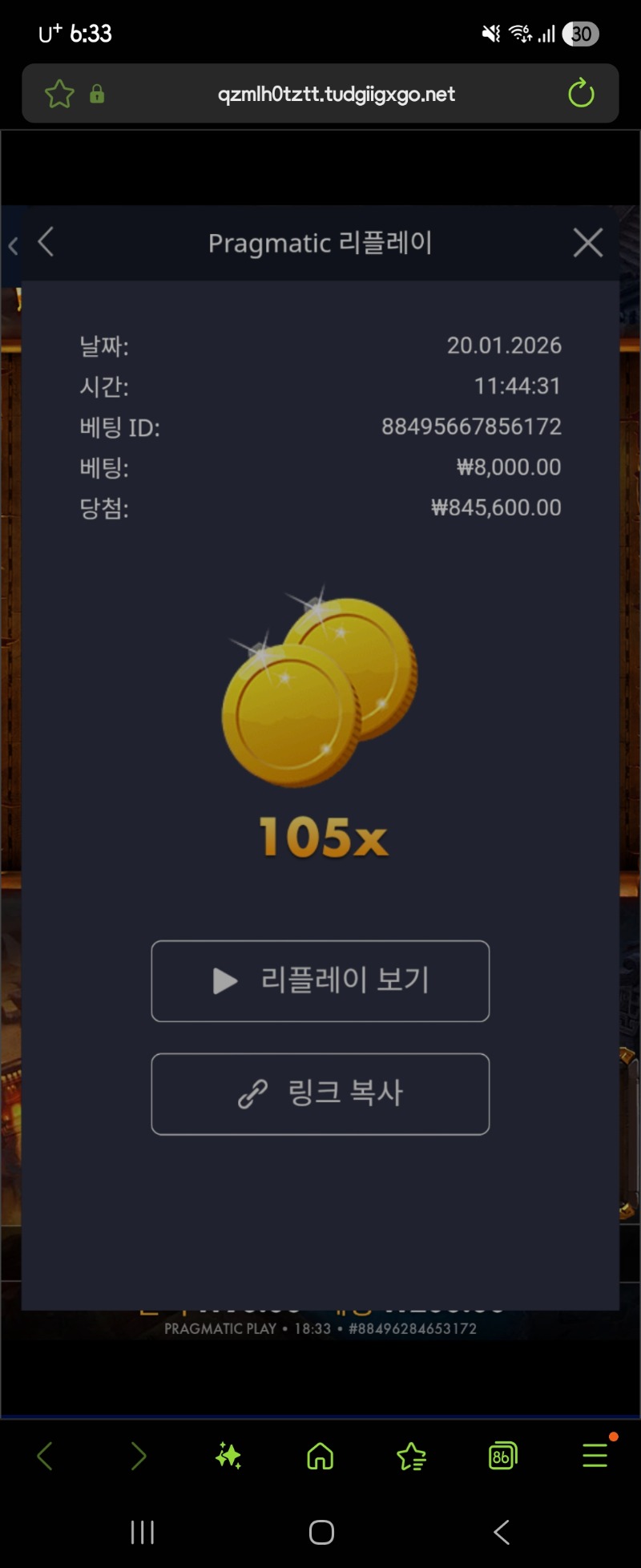Image resolution: width=641 pixels, height=1568 pixels.
Task: Bookmark this page with star icon
Action: coord(59,94)
